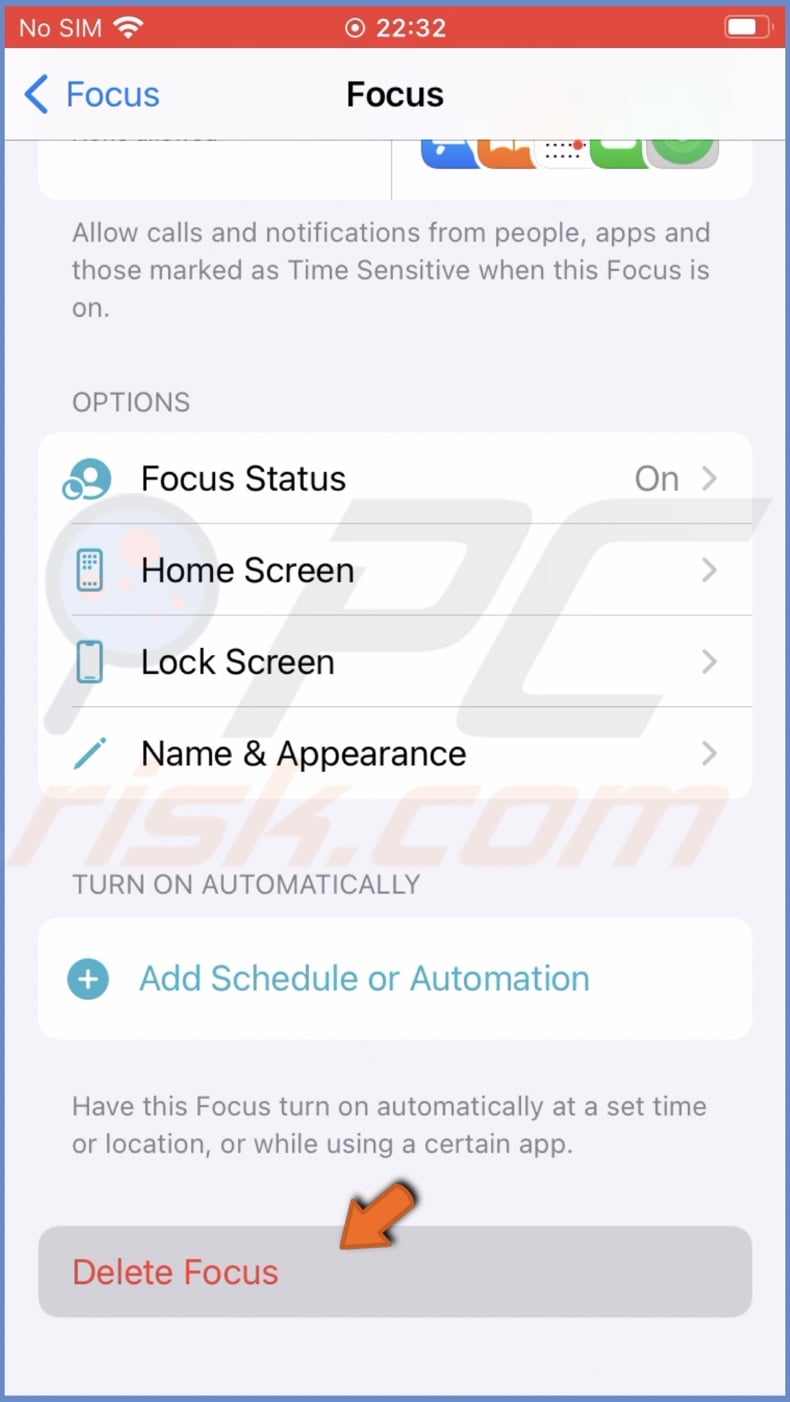Add Schedule or Automation
This screenshot has height=1402, width=790.
pos(364,978)
